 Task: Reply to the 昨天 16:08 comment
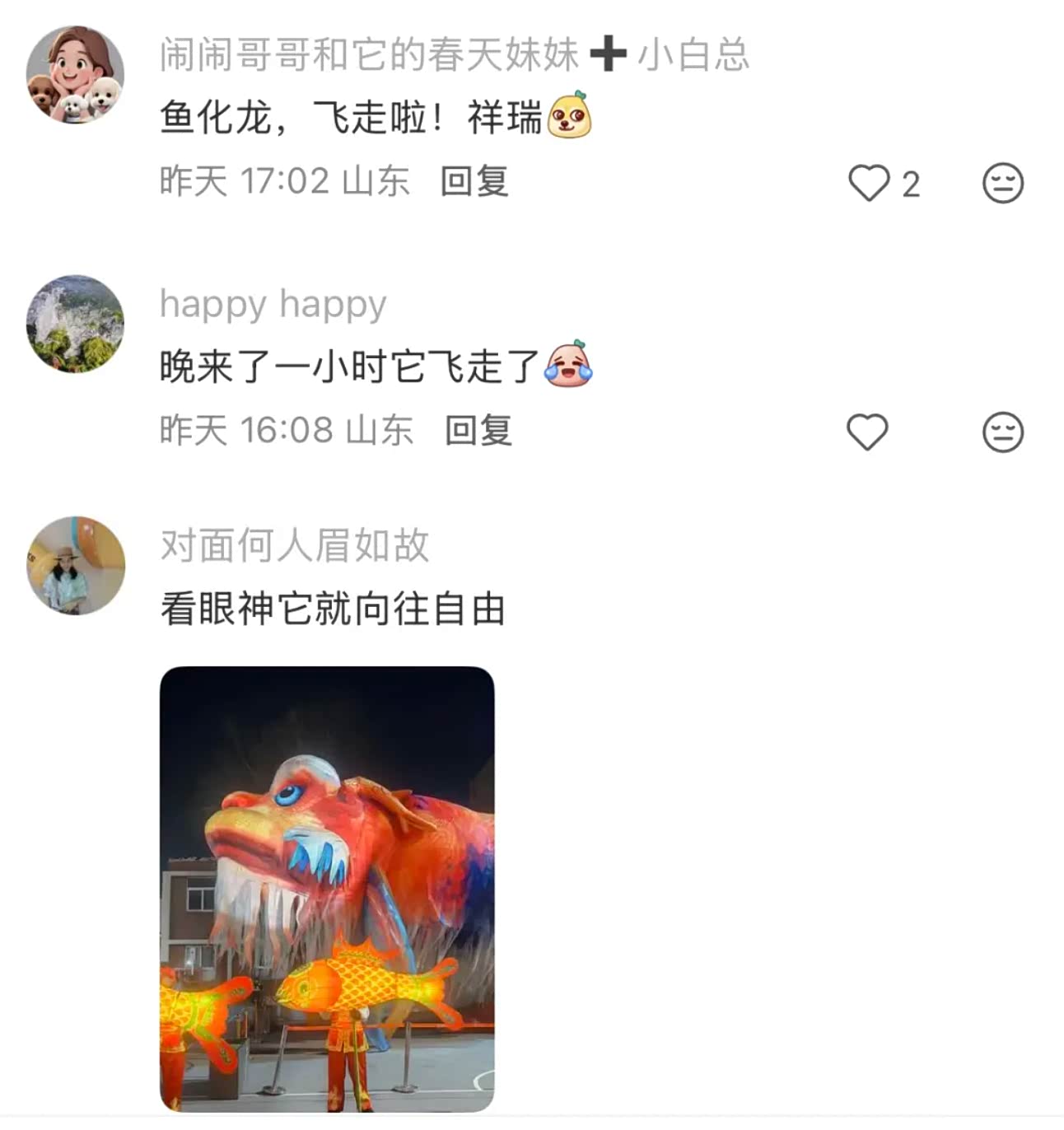(478, 430)
